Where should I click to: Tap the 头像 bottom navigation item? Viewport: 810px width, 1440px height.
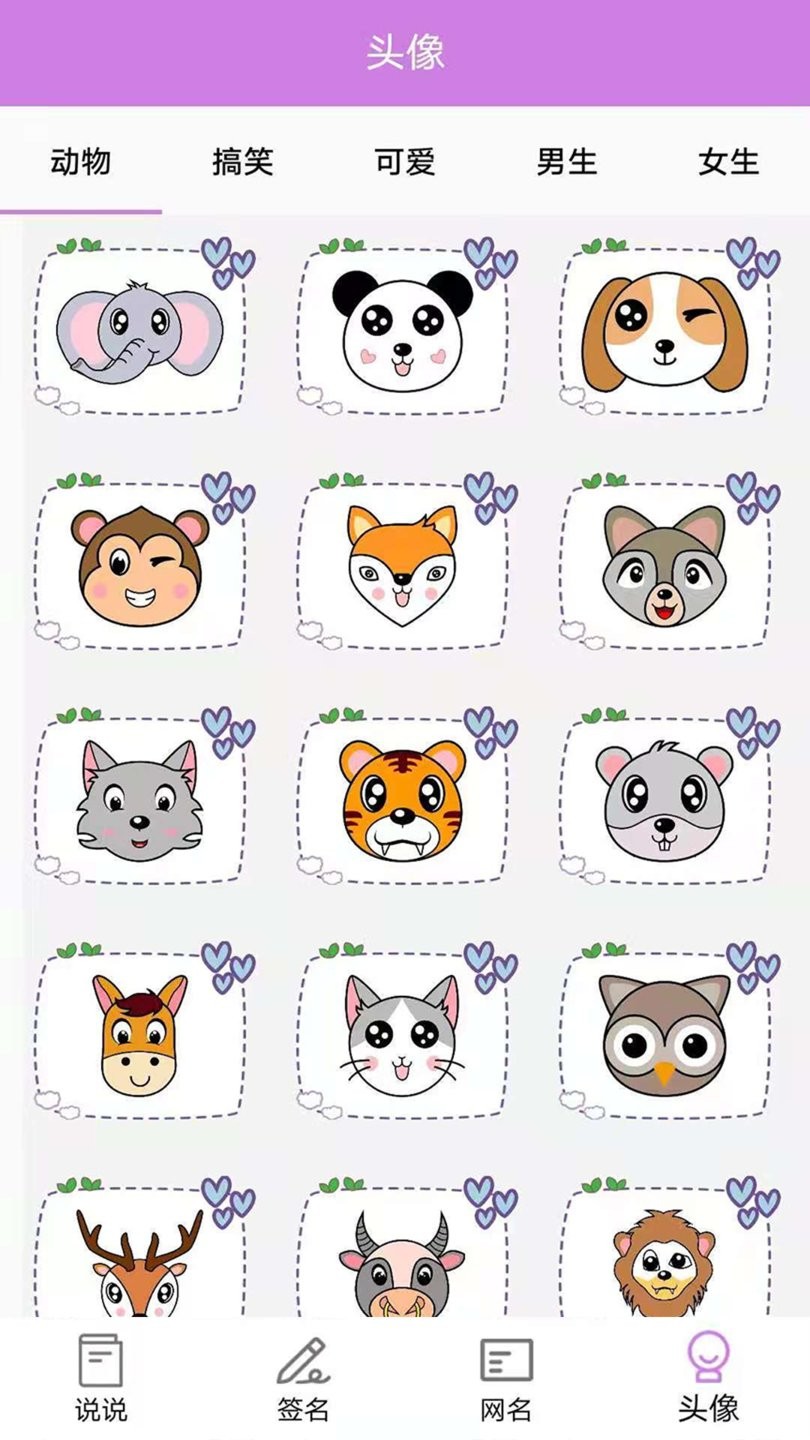[x=708, y=1379]
